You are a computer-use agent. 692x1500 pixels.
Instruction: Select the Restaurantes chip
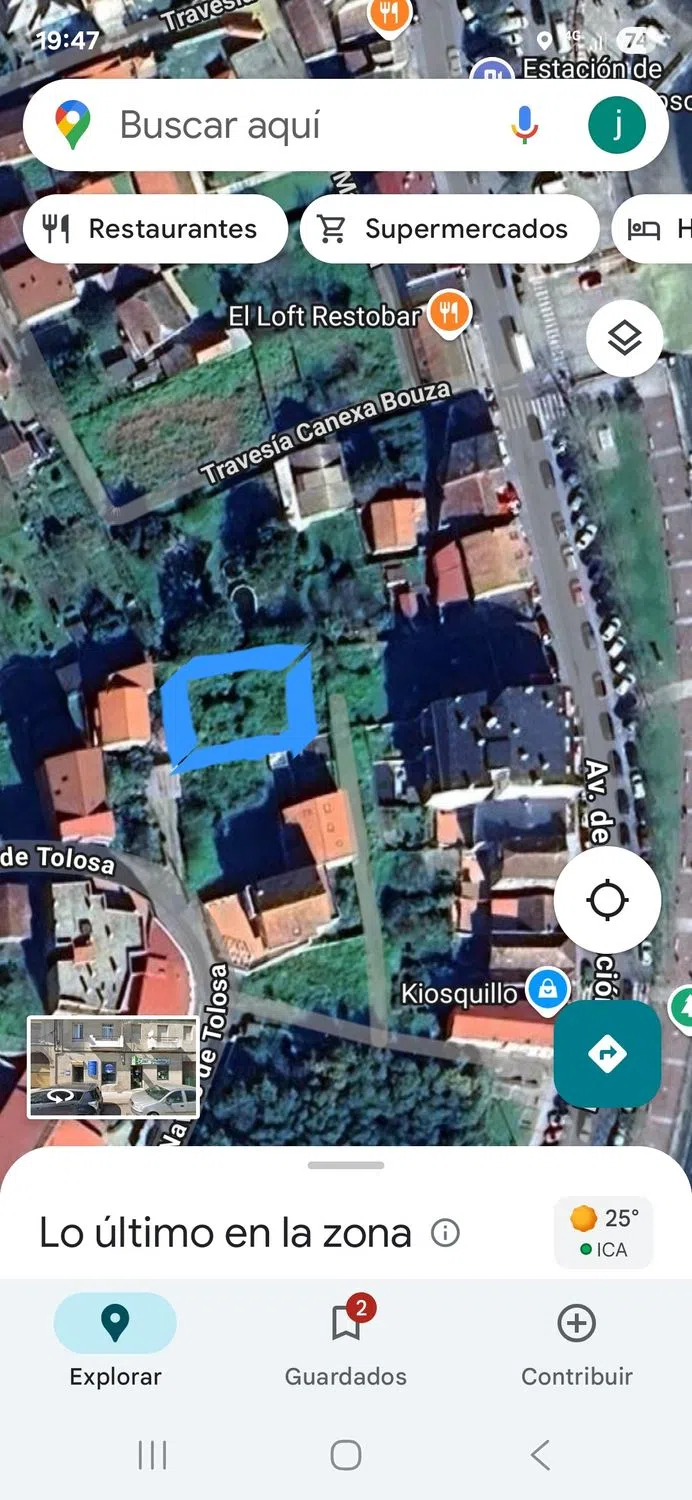pyautogui.click(x=153, y=229)
